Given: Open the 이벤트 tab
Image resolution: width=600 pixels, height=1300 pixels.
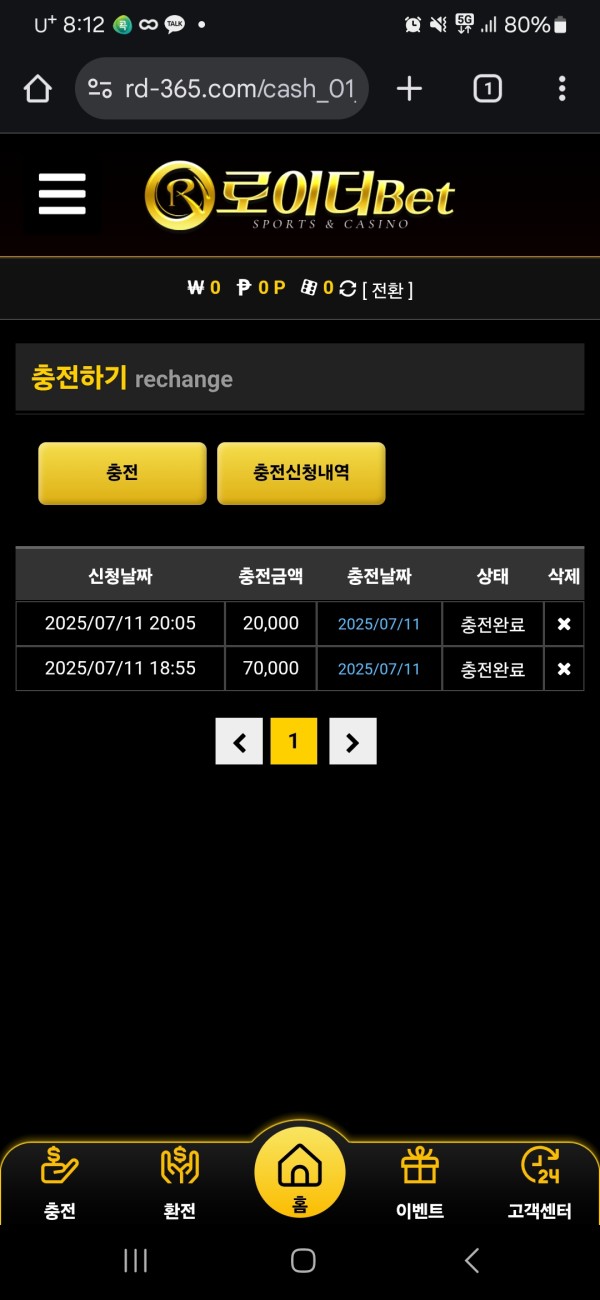Looking at the screenshot, I should coord(420,1183).
